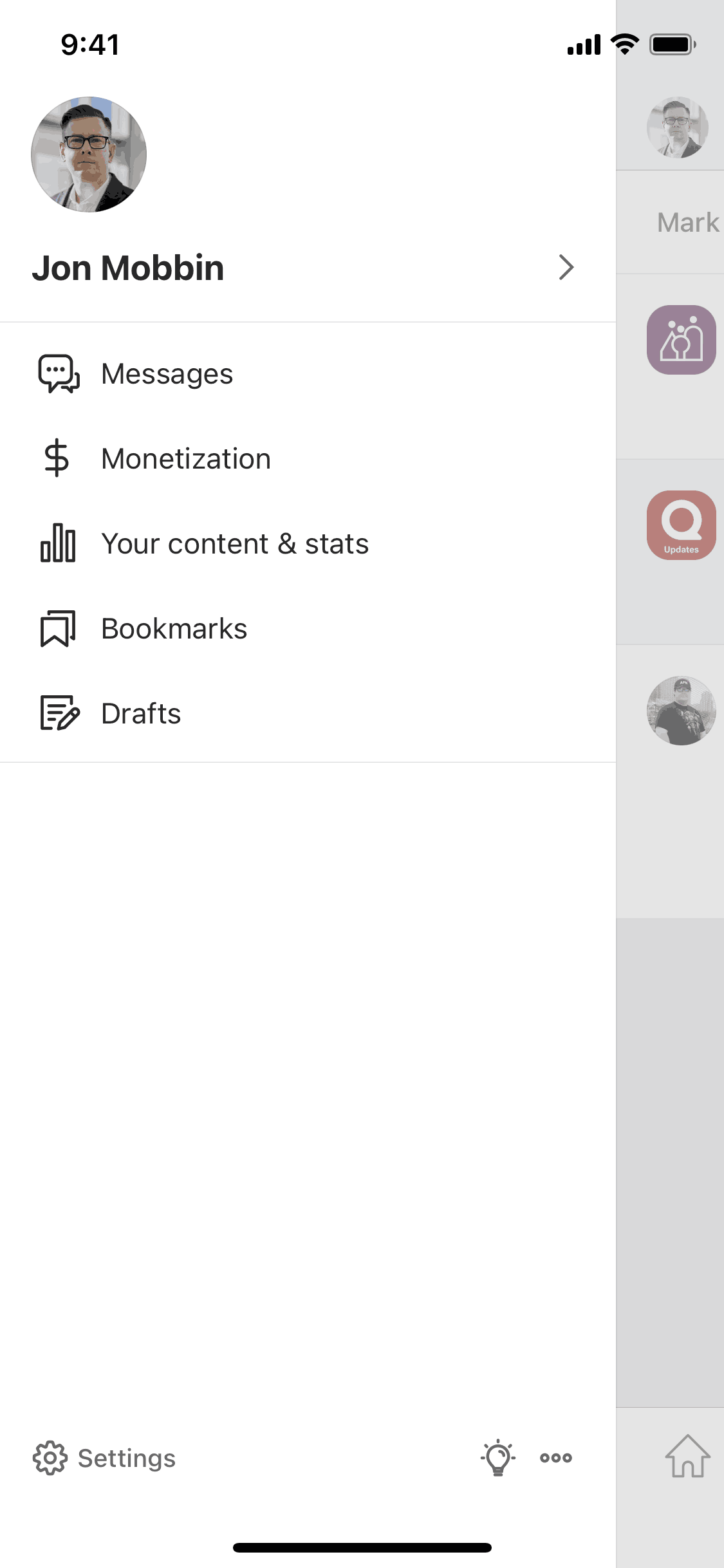
Task: Tap Jon Mobbin's profile picture
Action: [x=88, y=154]
